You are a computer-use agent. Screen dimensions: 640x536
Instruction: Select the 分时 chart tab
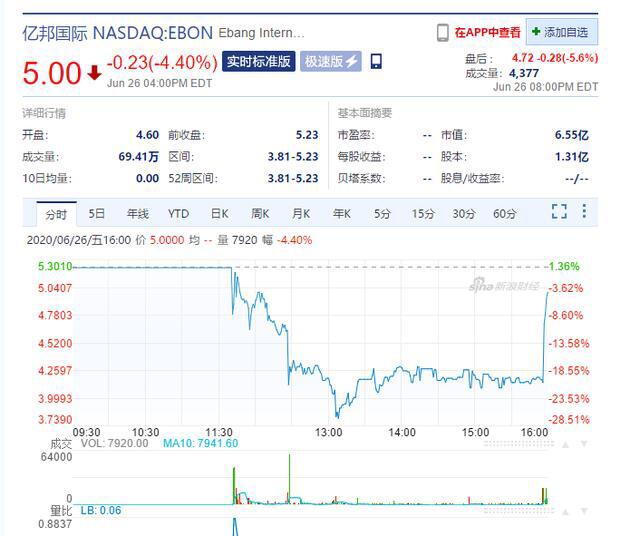pos(56,214)
